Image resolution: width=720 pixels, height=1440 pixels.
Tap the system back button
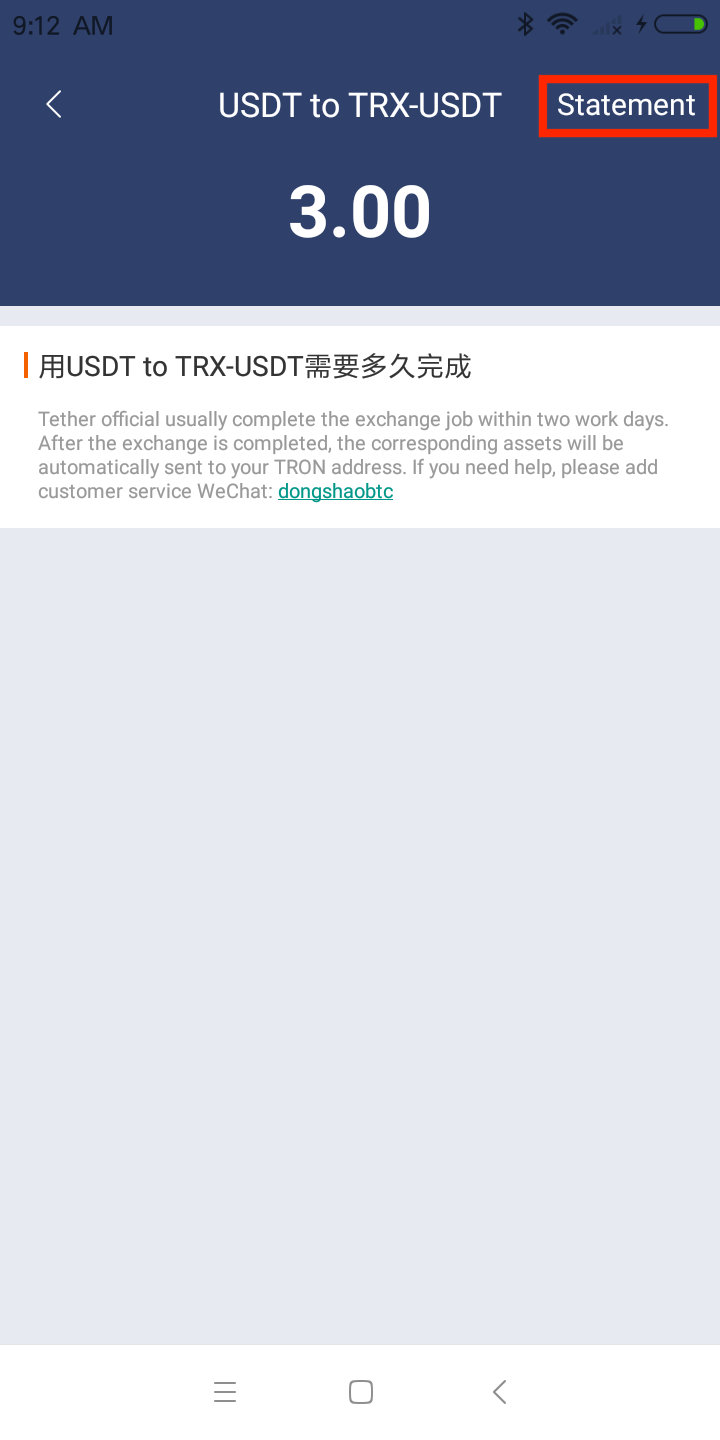tap(500, 1391)
